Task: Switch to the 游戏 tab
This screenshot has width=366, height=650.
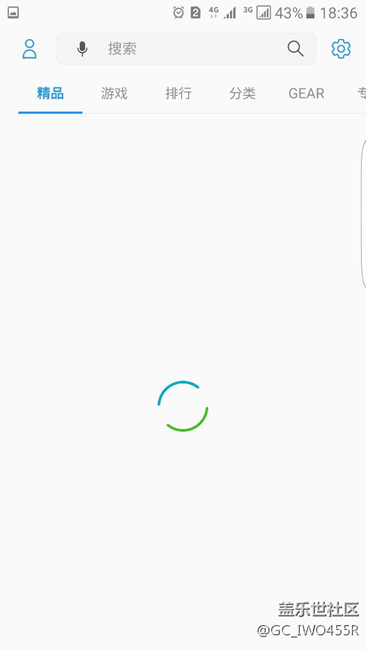Action: [114, 93]
